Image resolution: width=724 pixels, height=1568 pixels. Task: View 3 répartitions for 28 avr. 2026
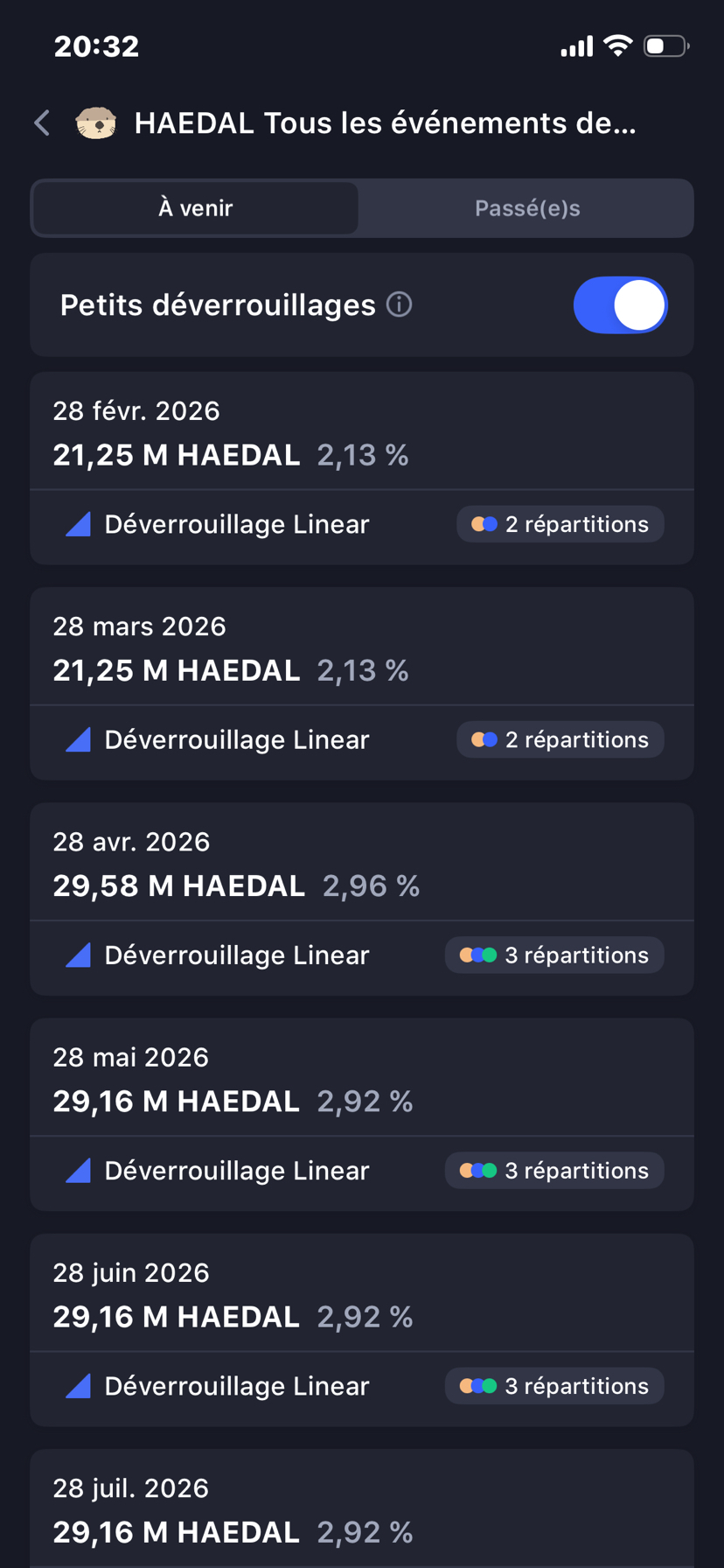click(554, 955)
